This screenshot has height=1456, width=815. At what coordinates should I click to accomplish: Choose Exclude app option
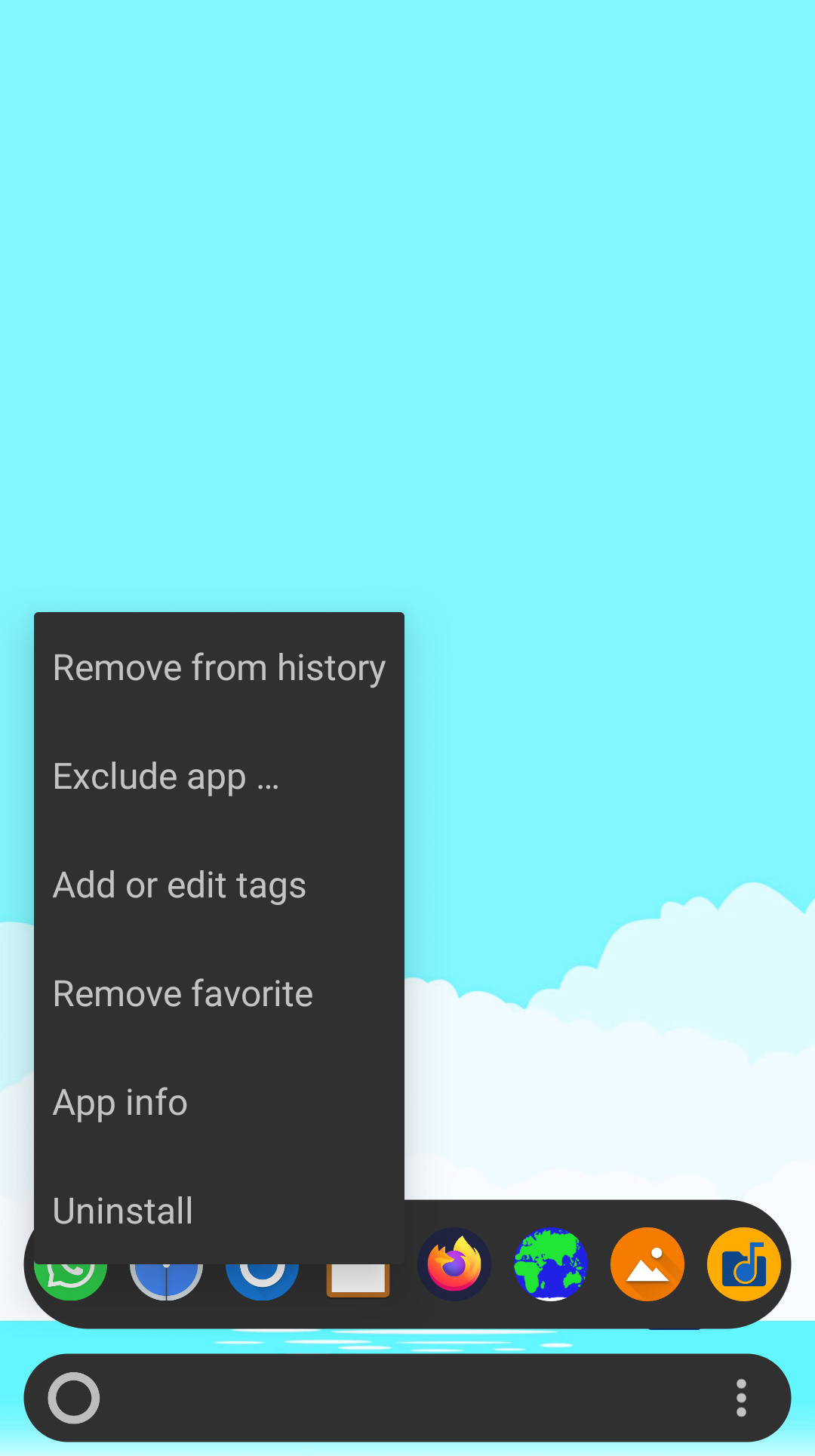pos(219,777)
